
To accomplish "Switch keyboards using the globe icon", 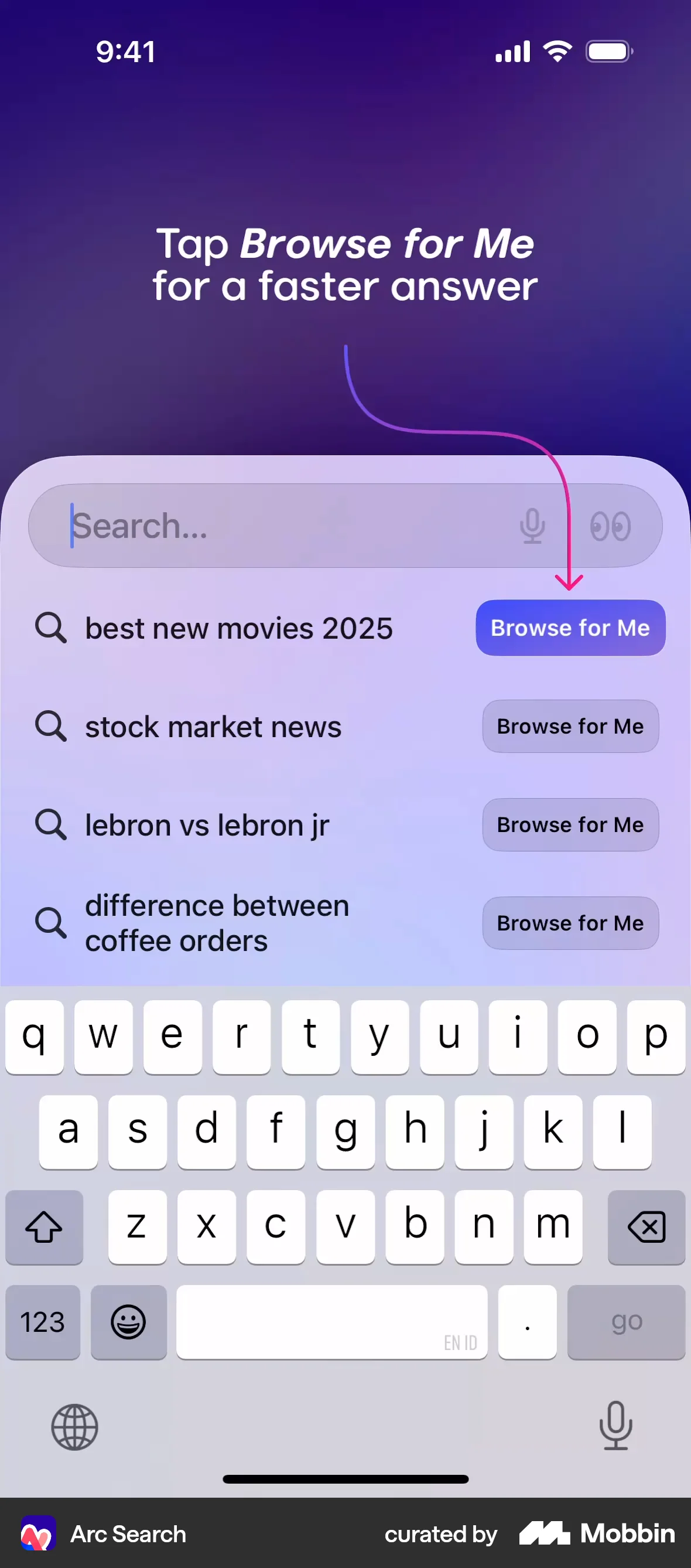I will coord(74,1428).
